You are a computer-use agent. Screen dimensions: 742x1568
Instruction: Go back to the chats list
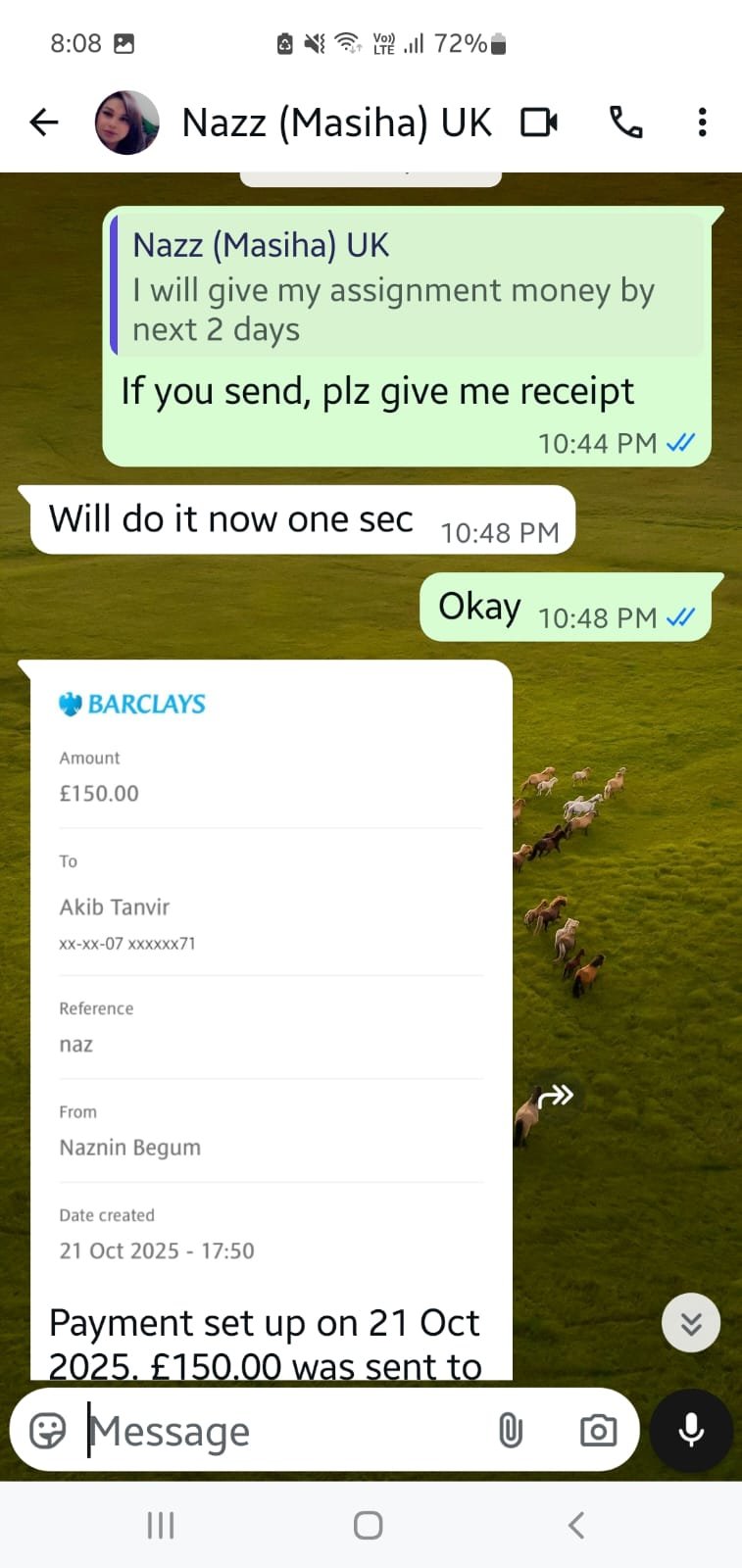pyautogui.click(x=44, y=122)
